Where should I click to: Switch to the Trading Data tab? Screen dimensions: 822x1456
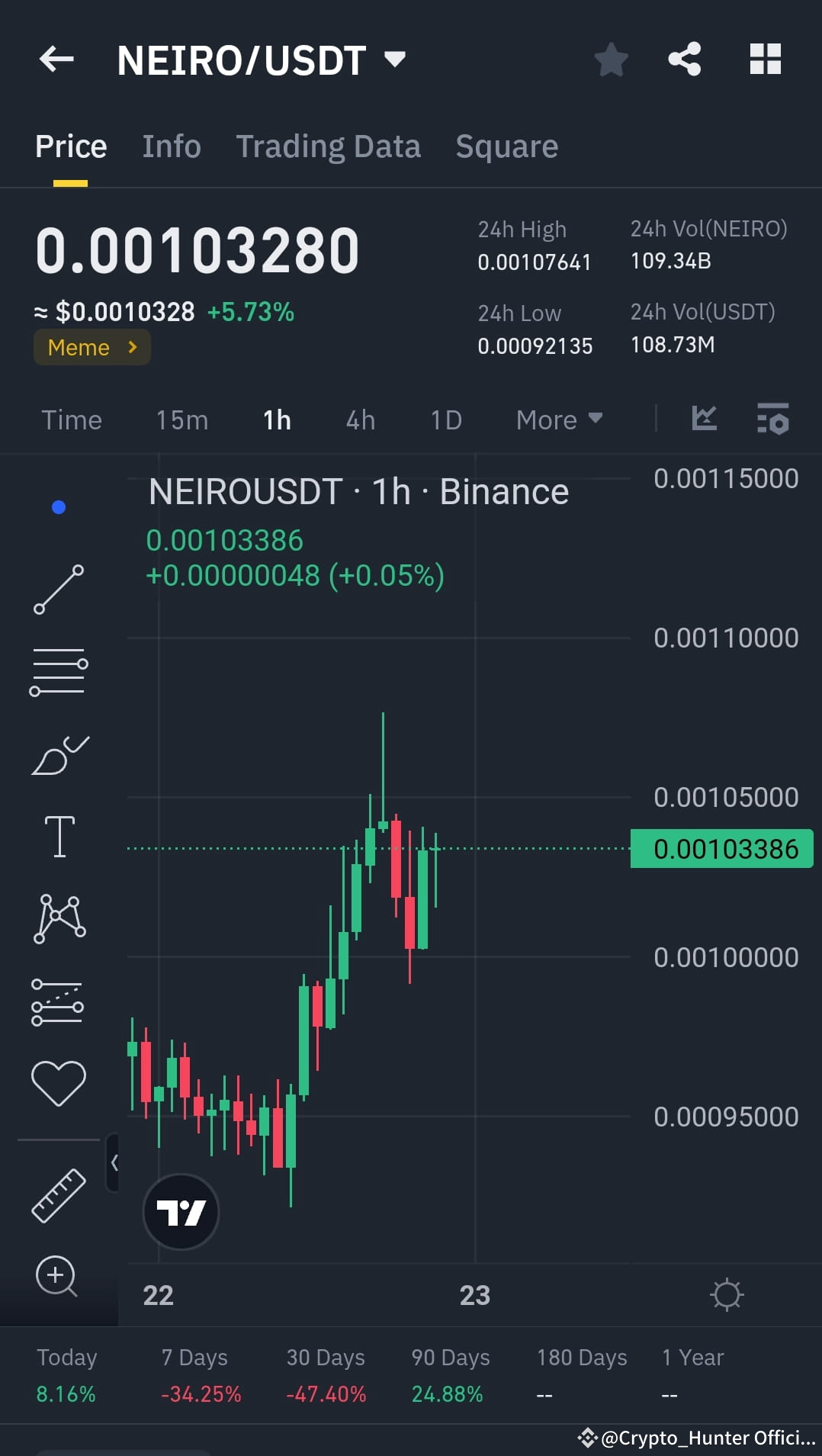coord(329,146)
